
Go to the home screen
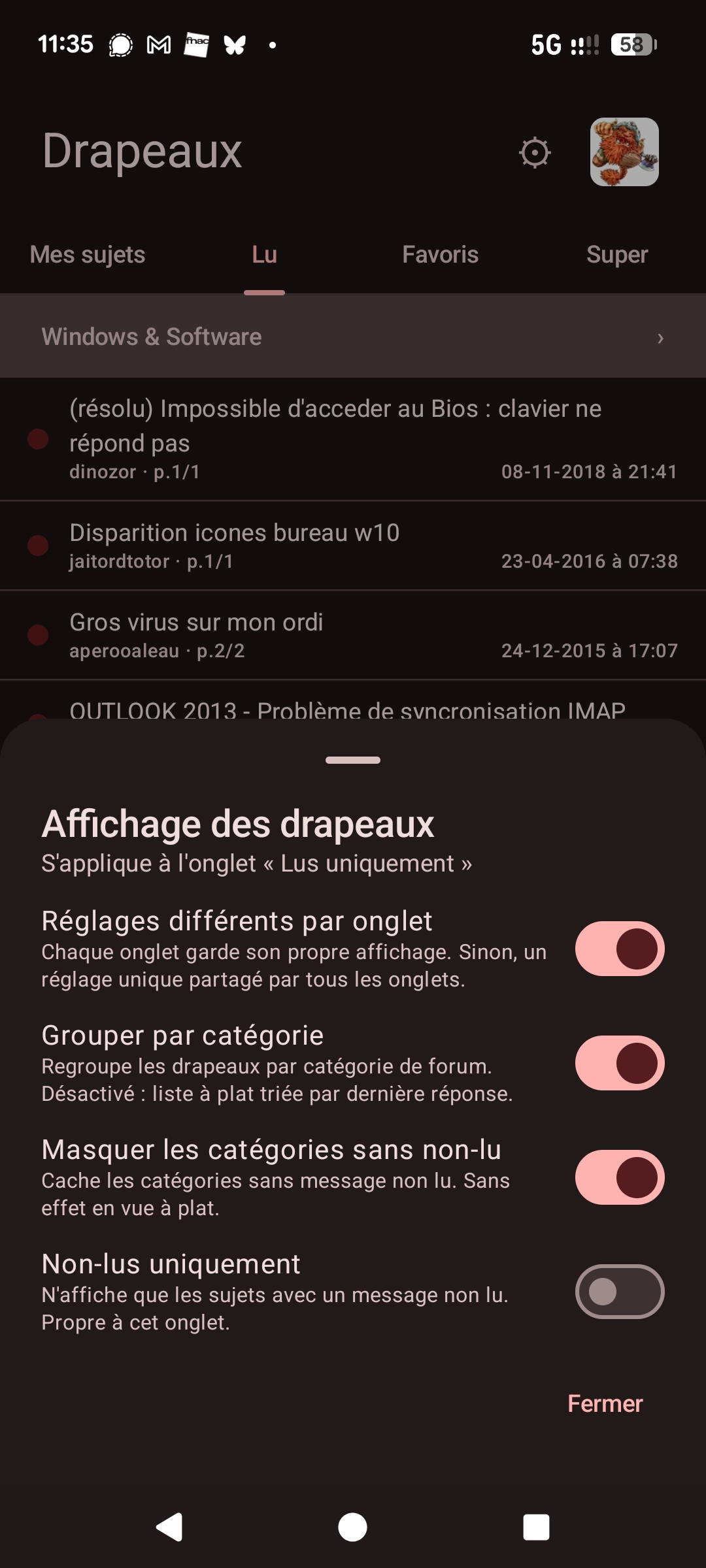(x=352, y=1527)
